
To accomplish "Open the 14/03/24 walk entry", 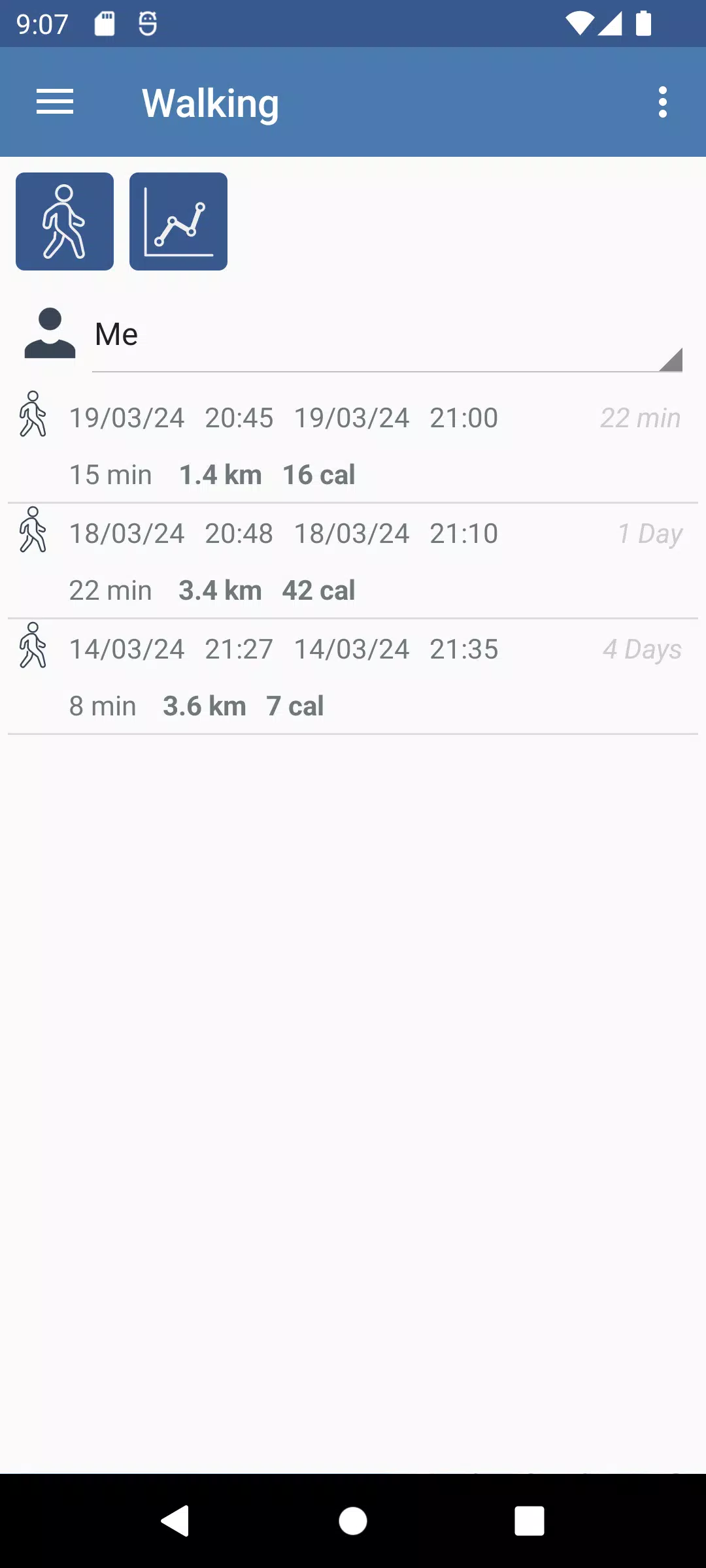I will tap(353, 677).
